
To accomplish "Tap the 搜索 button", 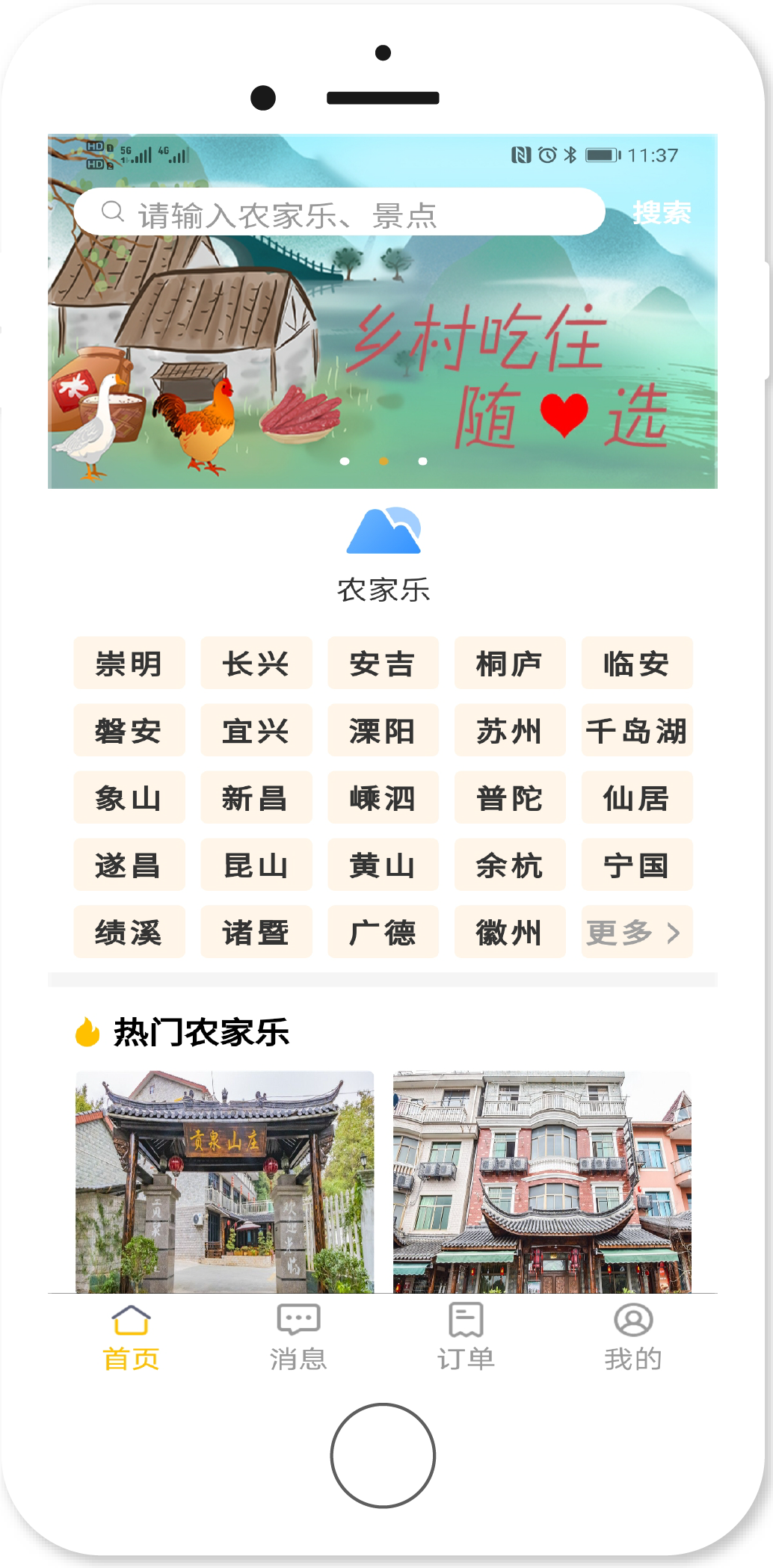I will tap(662, 213).
